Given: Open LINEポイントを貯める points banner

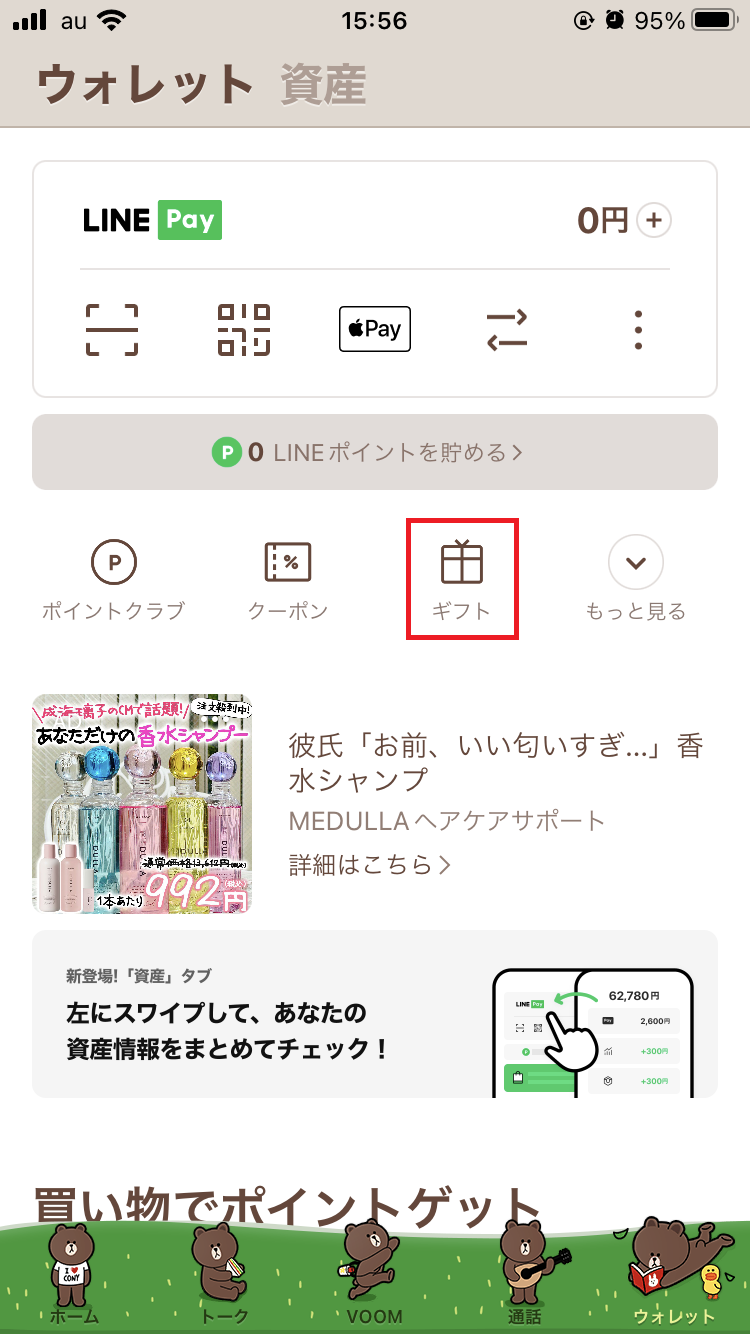Looking at the screenshot, I should point(375,452).
